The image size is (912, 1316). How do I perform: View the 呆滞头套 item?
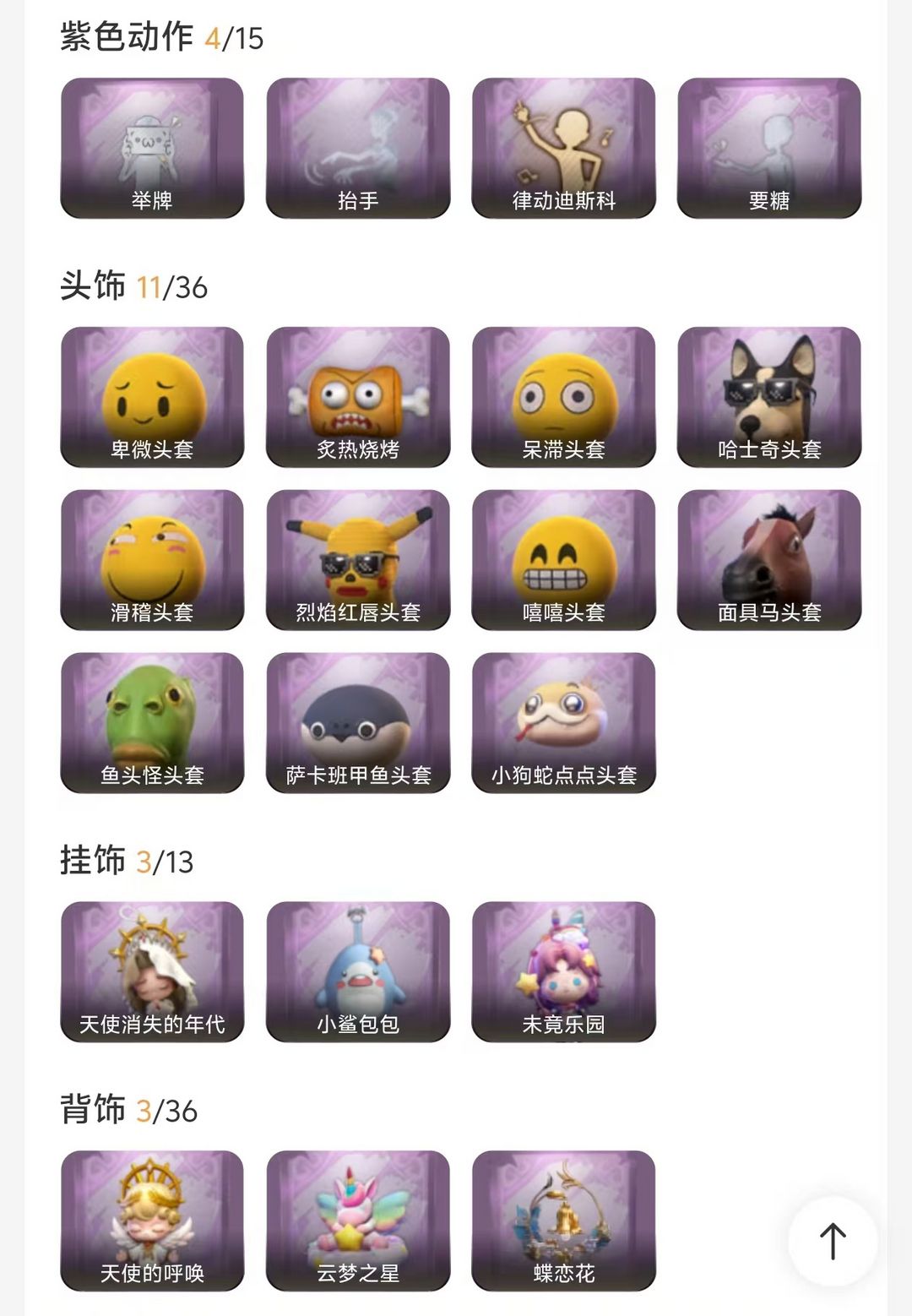point(563,397)
